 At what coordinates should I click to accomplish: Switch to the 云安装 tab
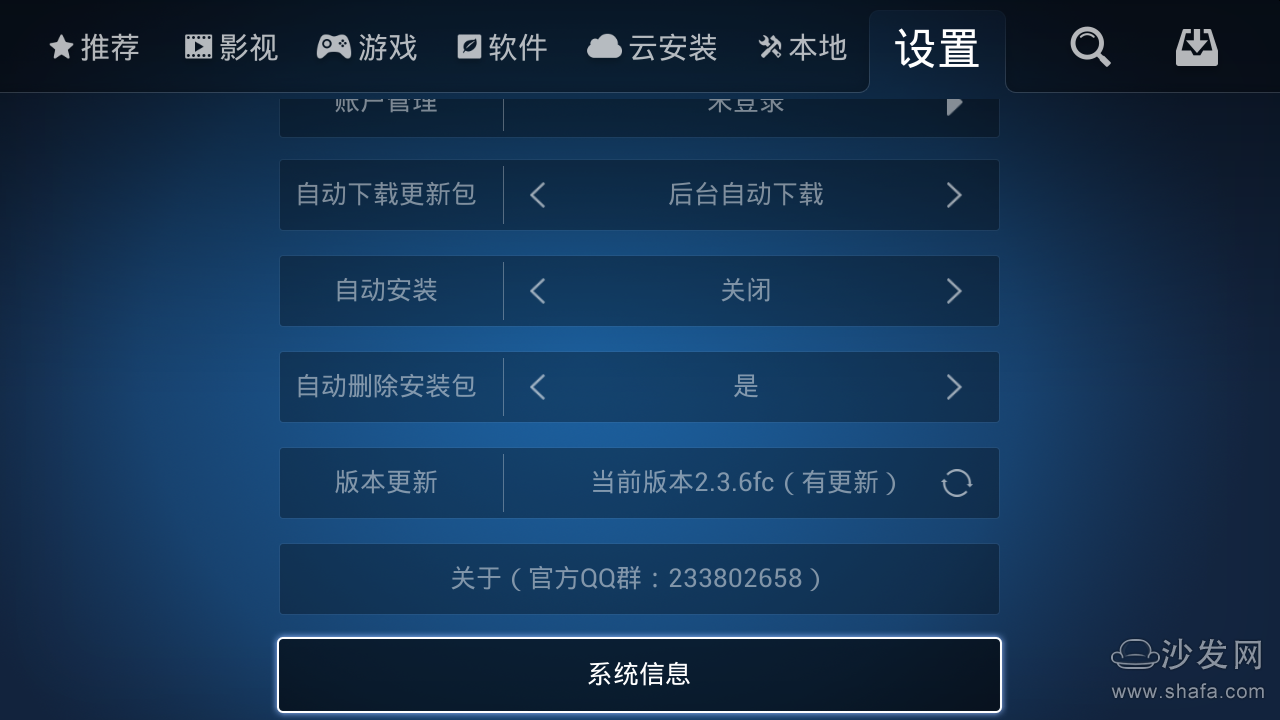(x=652, y=47)
